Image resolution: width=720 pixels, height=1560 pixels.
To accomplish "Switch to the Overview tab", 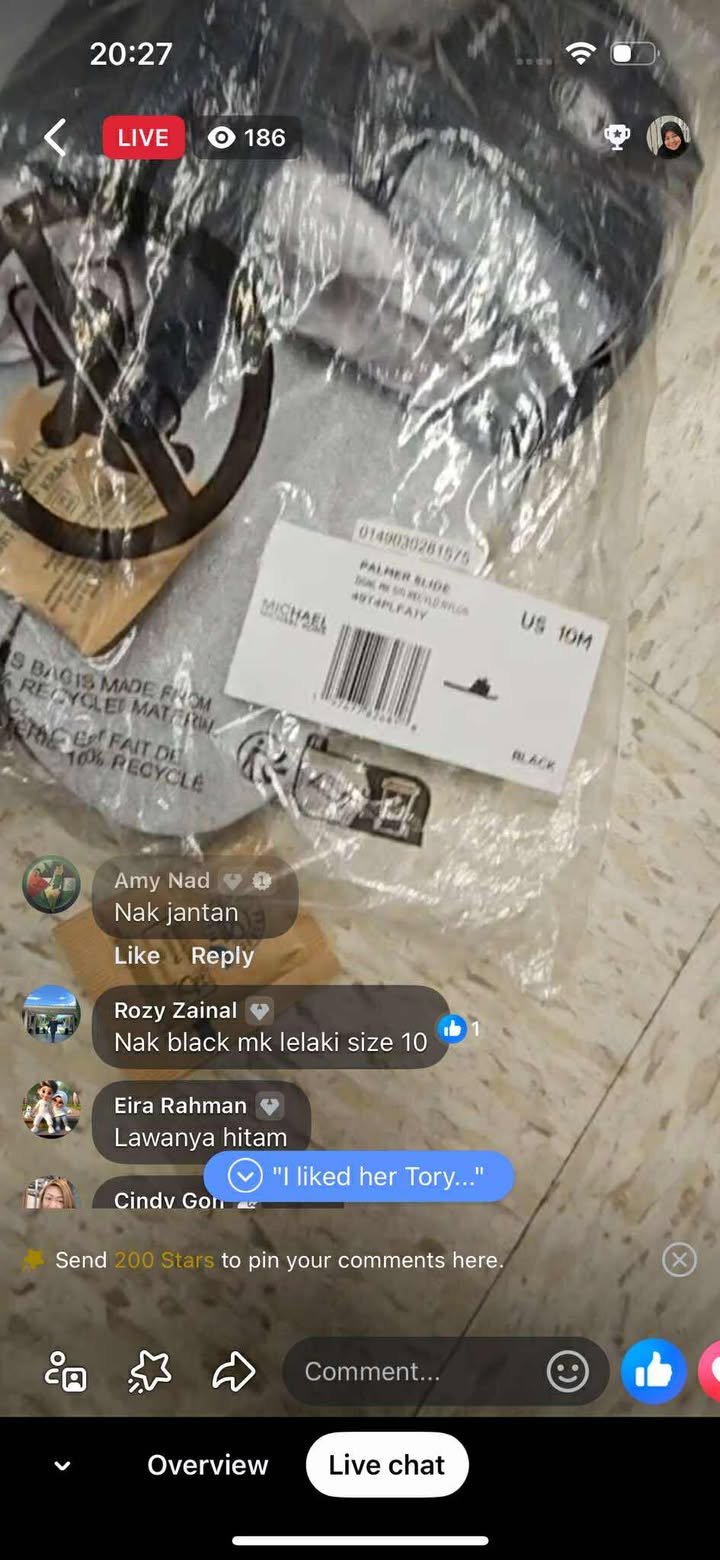I will coord(208,1465).
